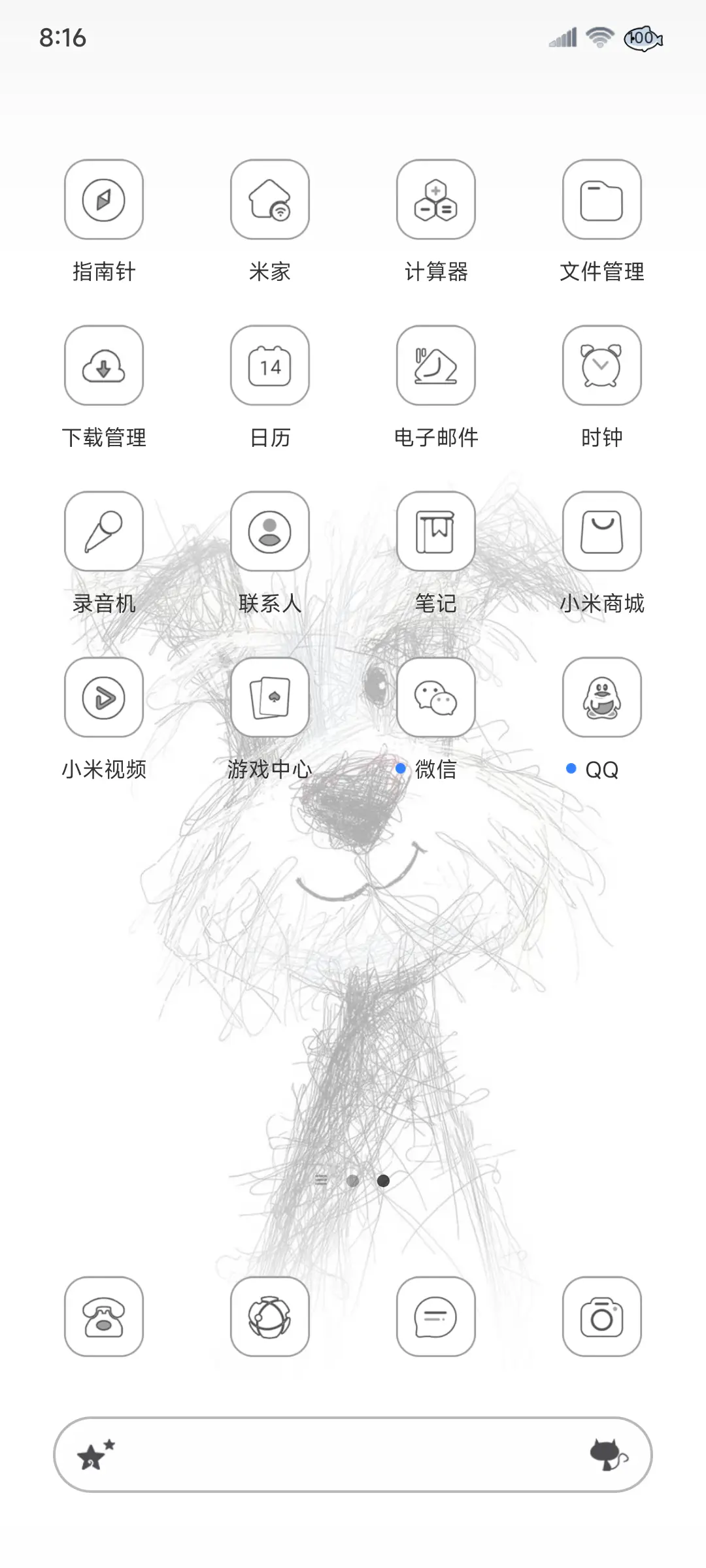Launch 电子邮件 (Email)
706x1568 pixels.
[x=435, y=367]
